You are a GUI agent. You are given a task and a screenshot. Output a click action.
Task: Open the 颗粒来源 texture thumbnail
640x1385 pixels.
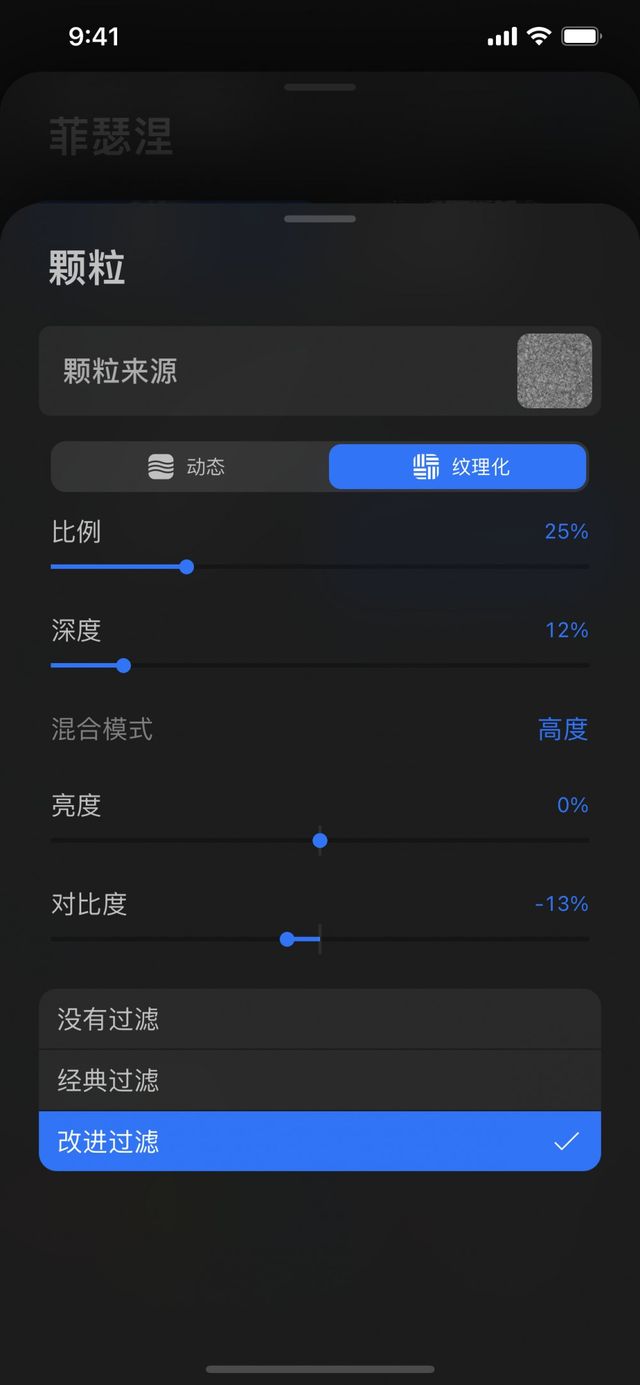pos(554,371)
